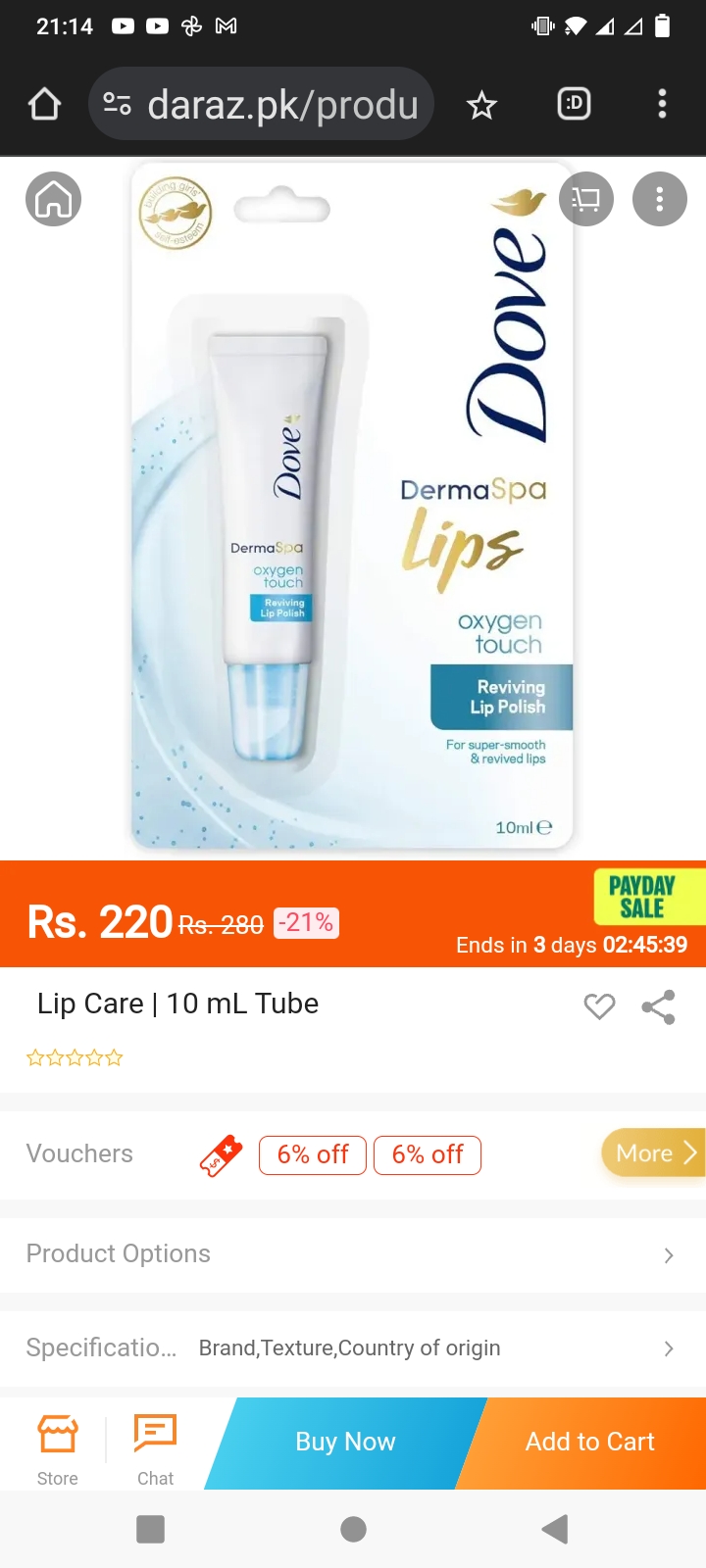Open the browser tab switcher
The image size is (706, 1568).
(574, 104)
